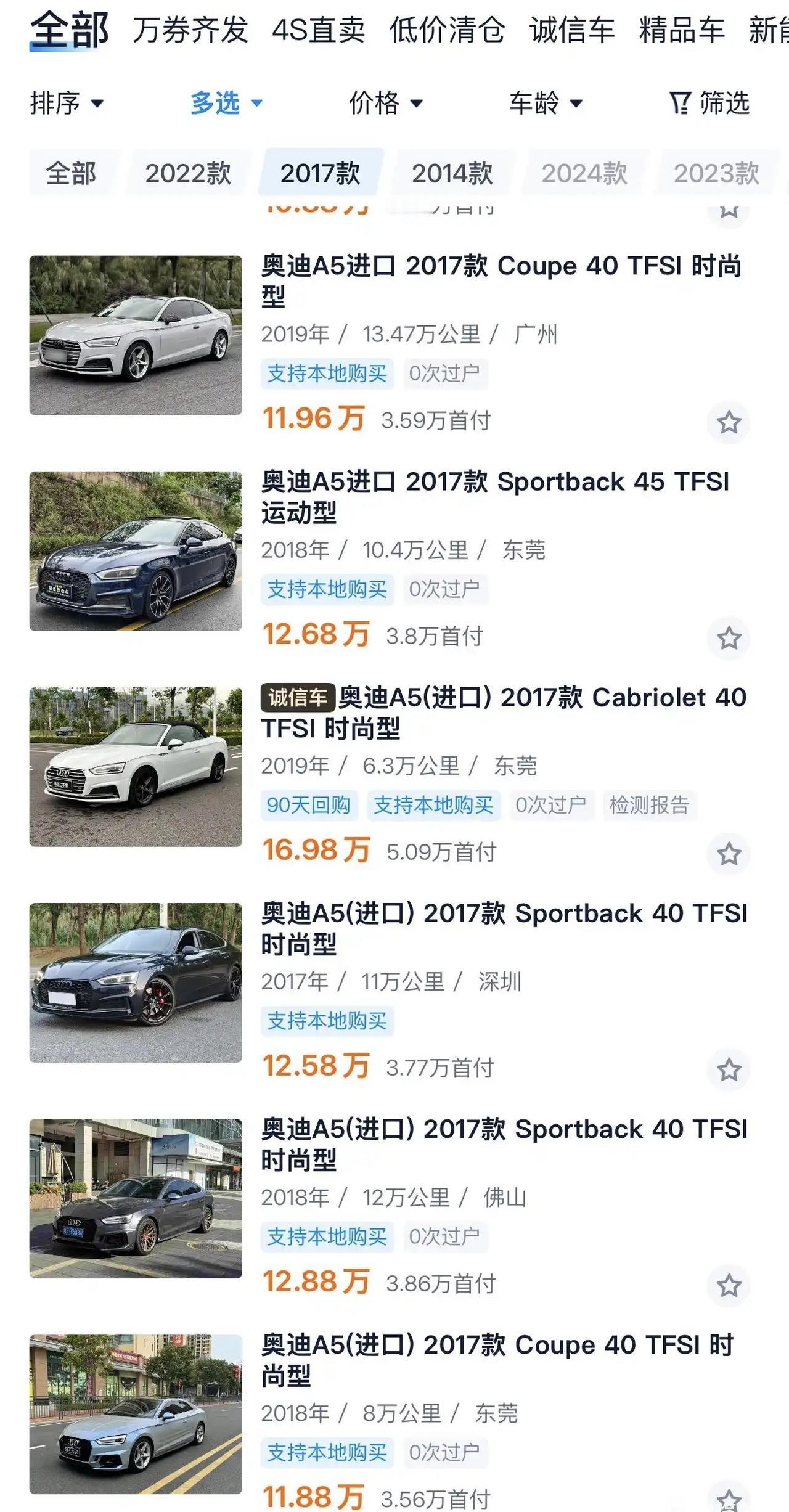Image resolution: width=789 pixels, height=1512 pixels.
Task: Open the 筛选 filter panel
Action: point(709,103)
